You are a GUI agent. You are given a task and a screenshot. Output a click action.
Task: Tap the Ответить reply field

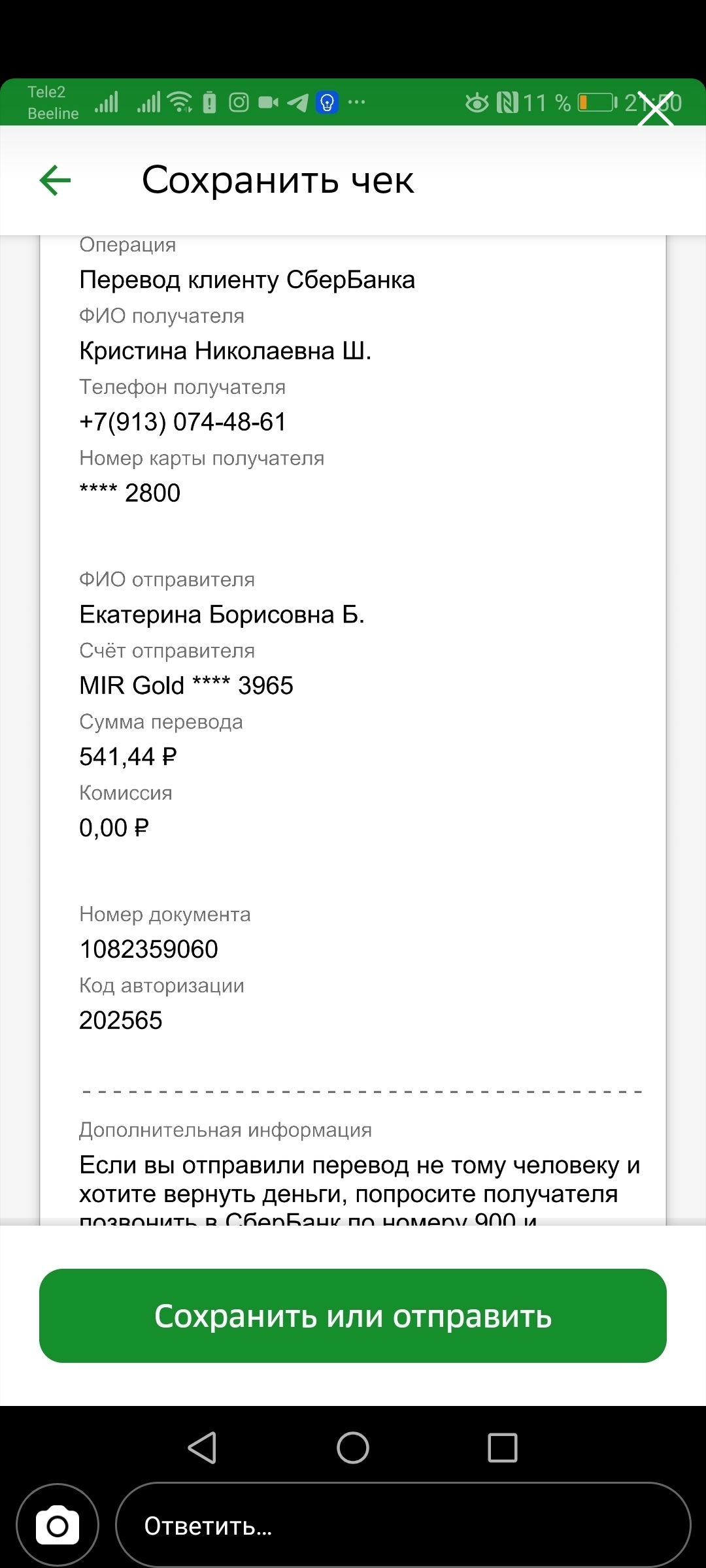[403, 1526]
